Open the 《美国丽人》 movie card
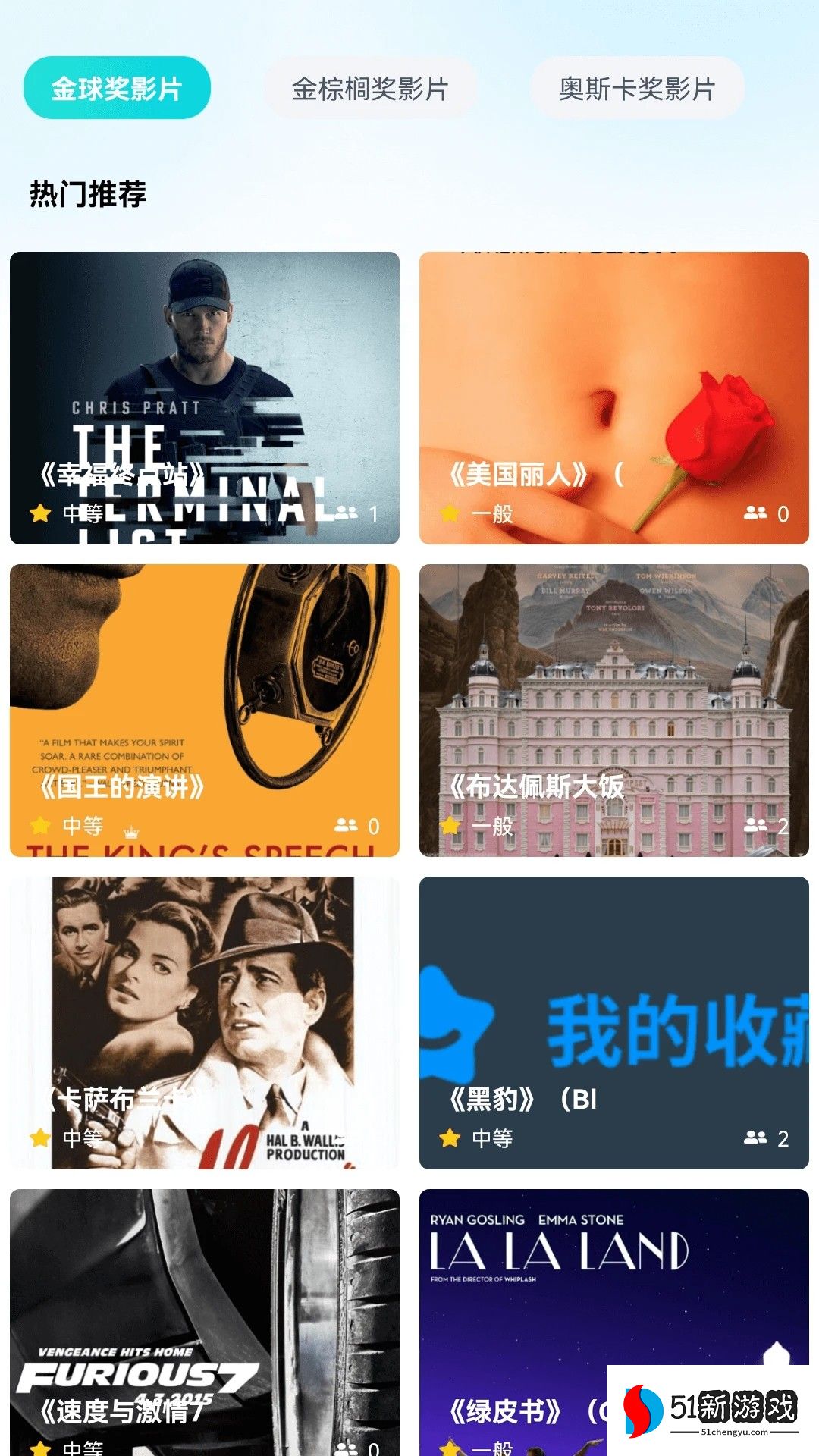 click(x=613, y=397)
